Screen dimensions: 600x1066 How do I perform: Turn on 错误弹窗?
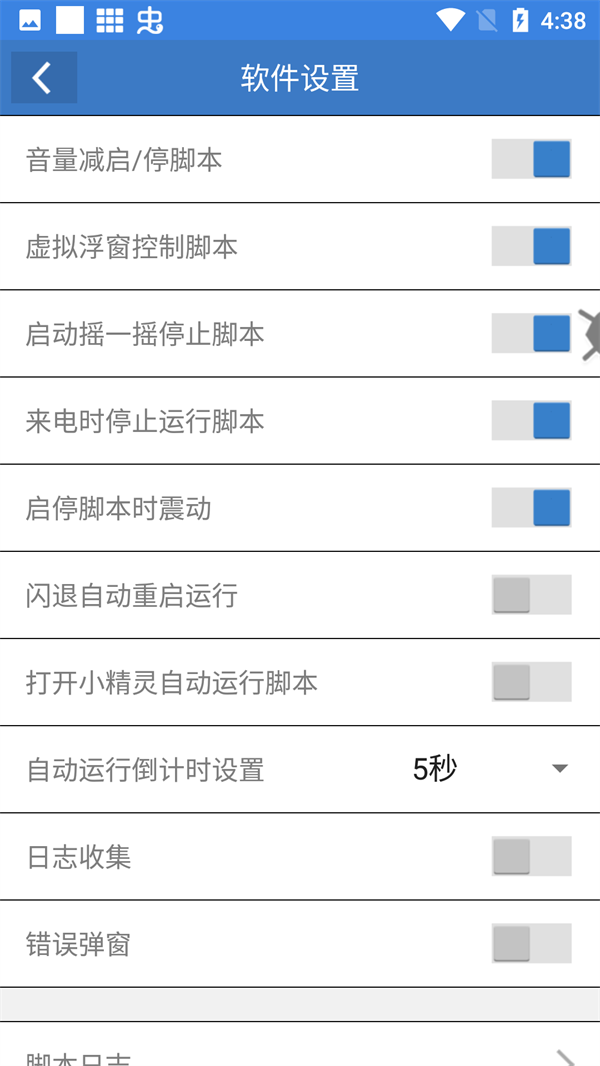[531, 943]
